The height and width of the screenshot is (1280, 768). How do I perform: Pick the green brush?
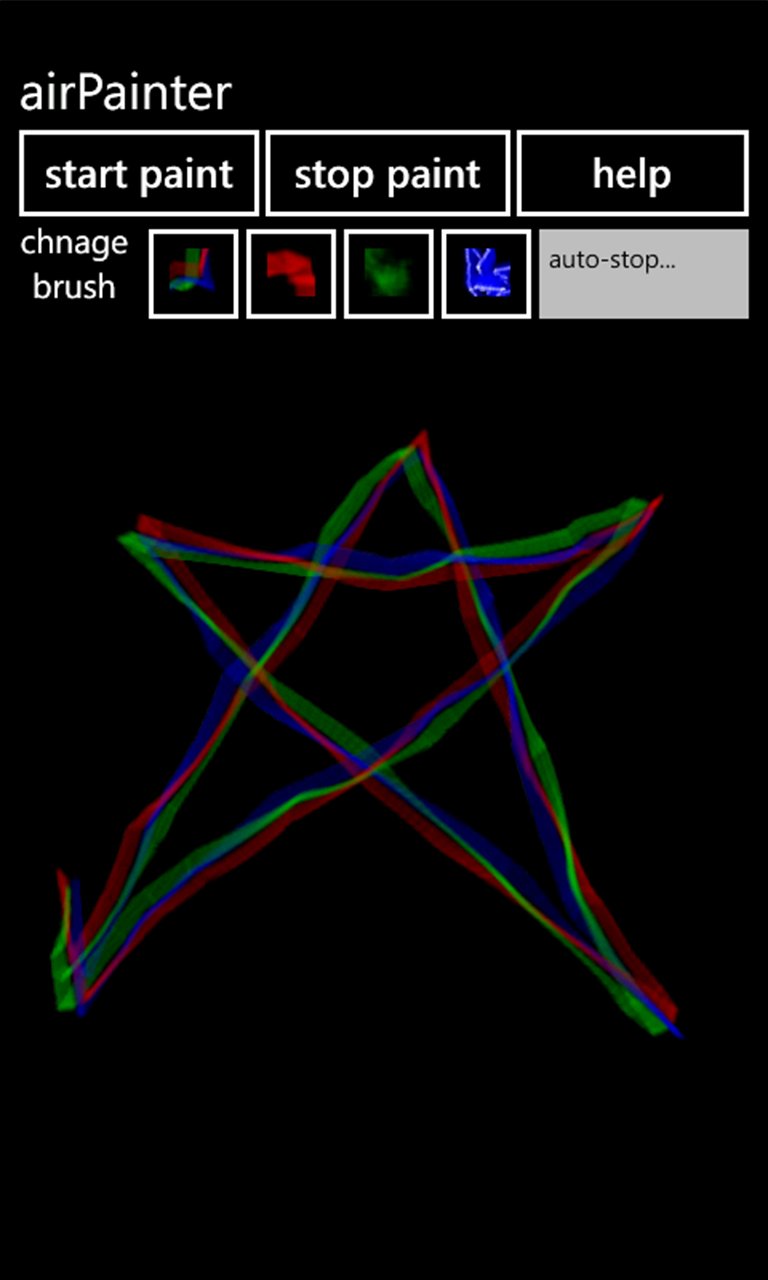pos(389,273)
